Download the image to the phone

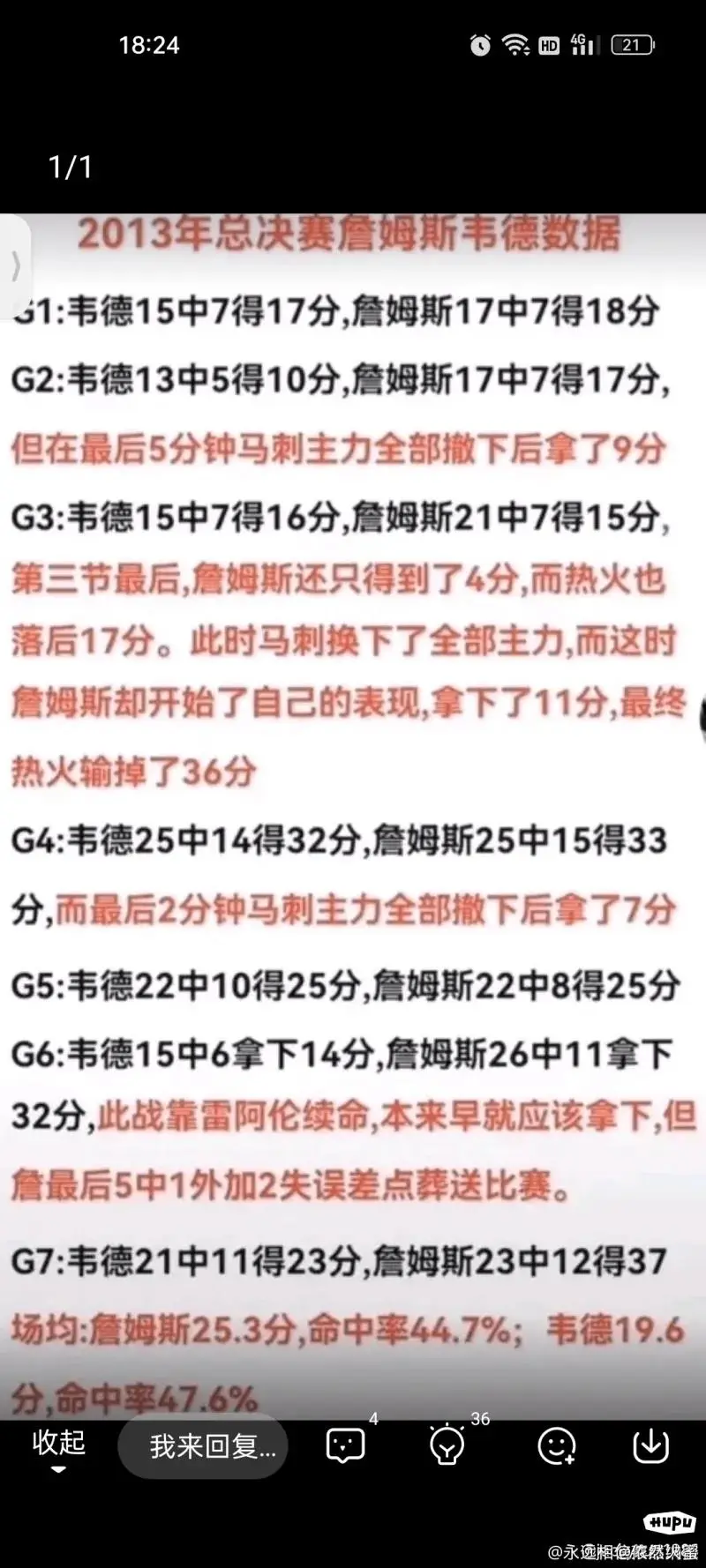[651, 1446]
